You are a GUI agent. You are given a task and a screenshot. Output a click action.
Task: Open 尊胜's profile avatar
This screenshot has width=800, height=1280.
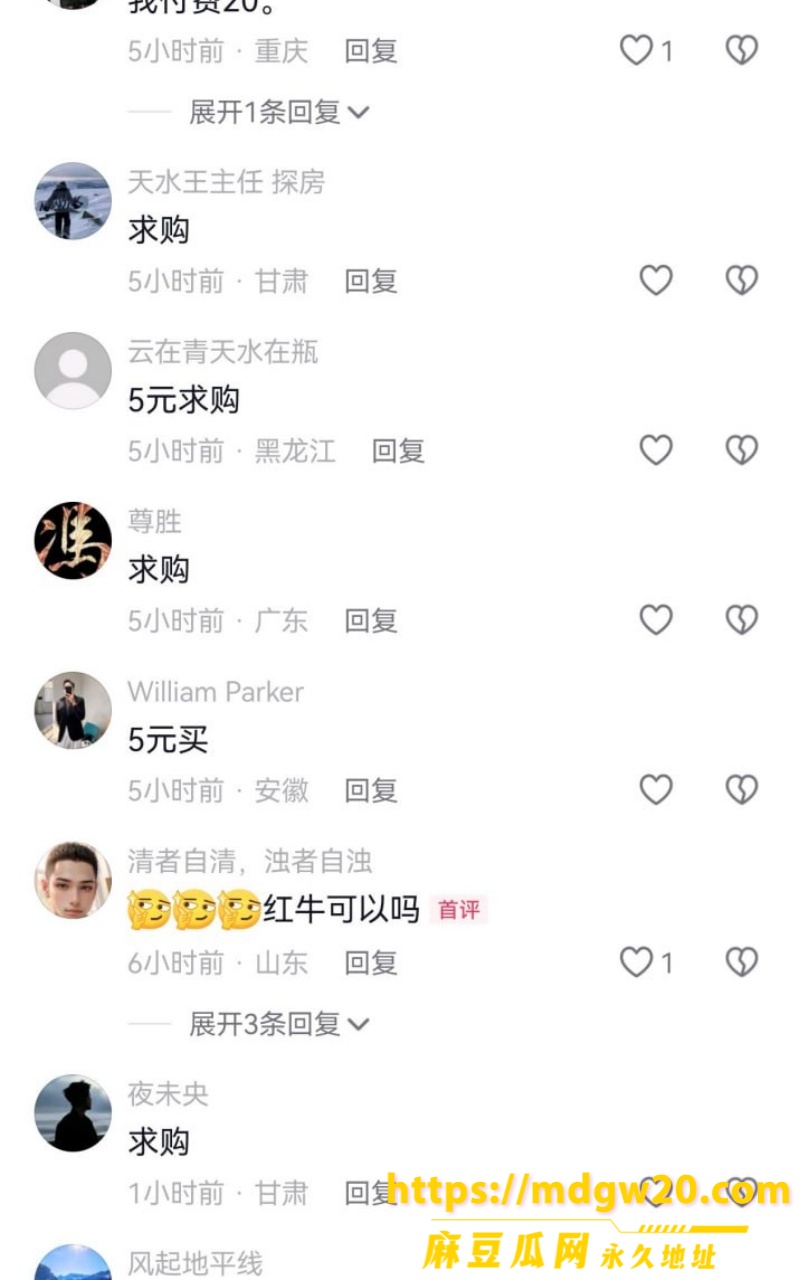73,541
